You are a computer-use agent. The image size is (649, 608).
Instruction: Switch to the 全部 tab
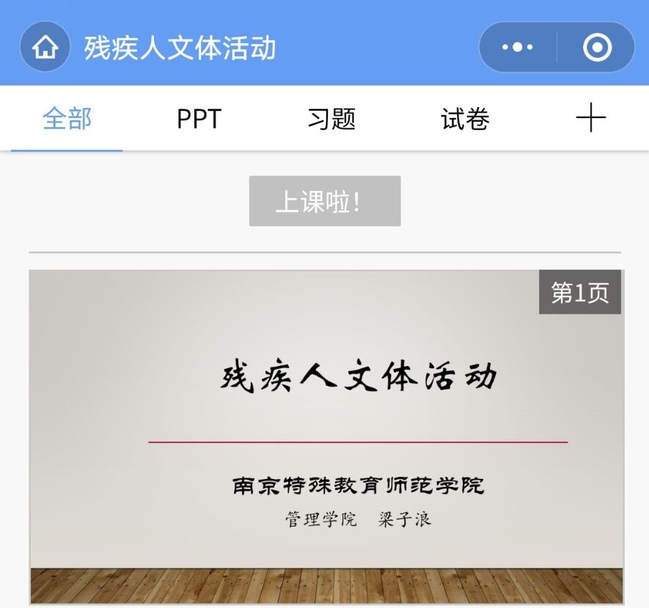[67, 119]
